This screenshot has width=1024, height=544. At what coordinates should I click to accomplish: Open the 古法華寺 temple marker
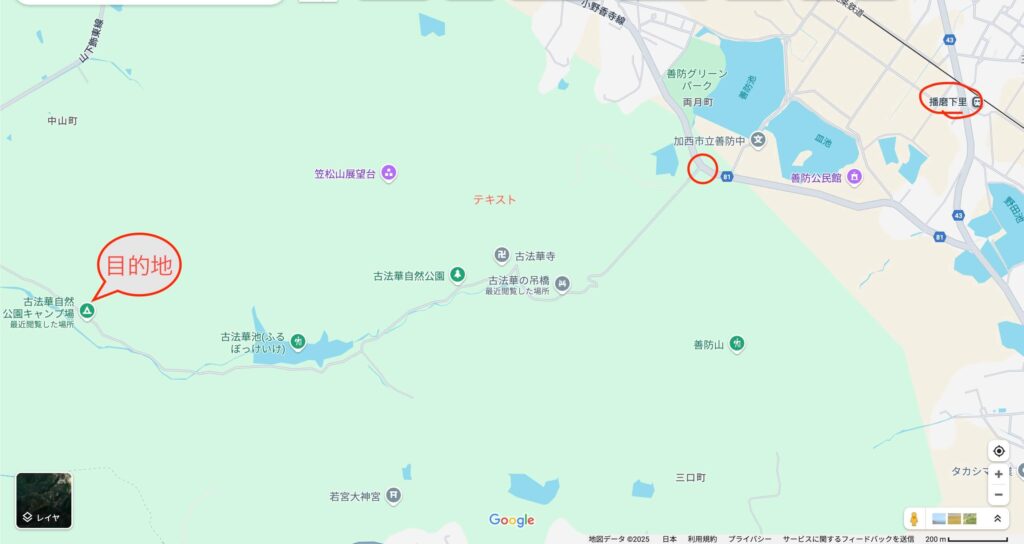[x=503, y=255]
